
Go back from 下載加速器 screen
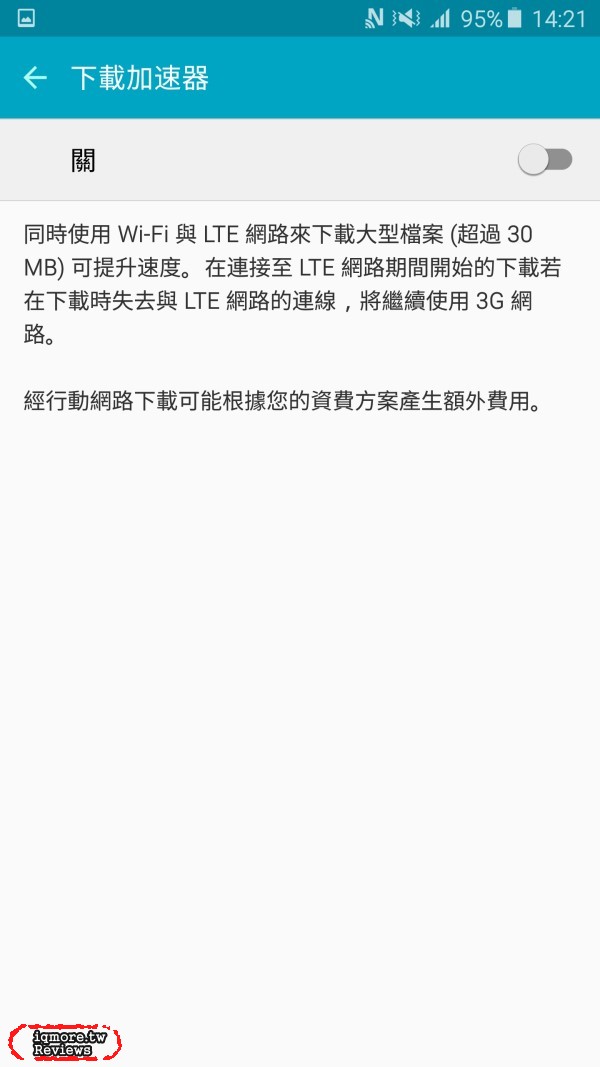35,78
